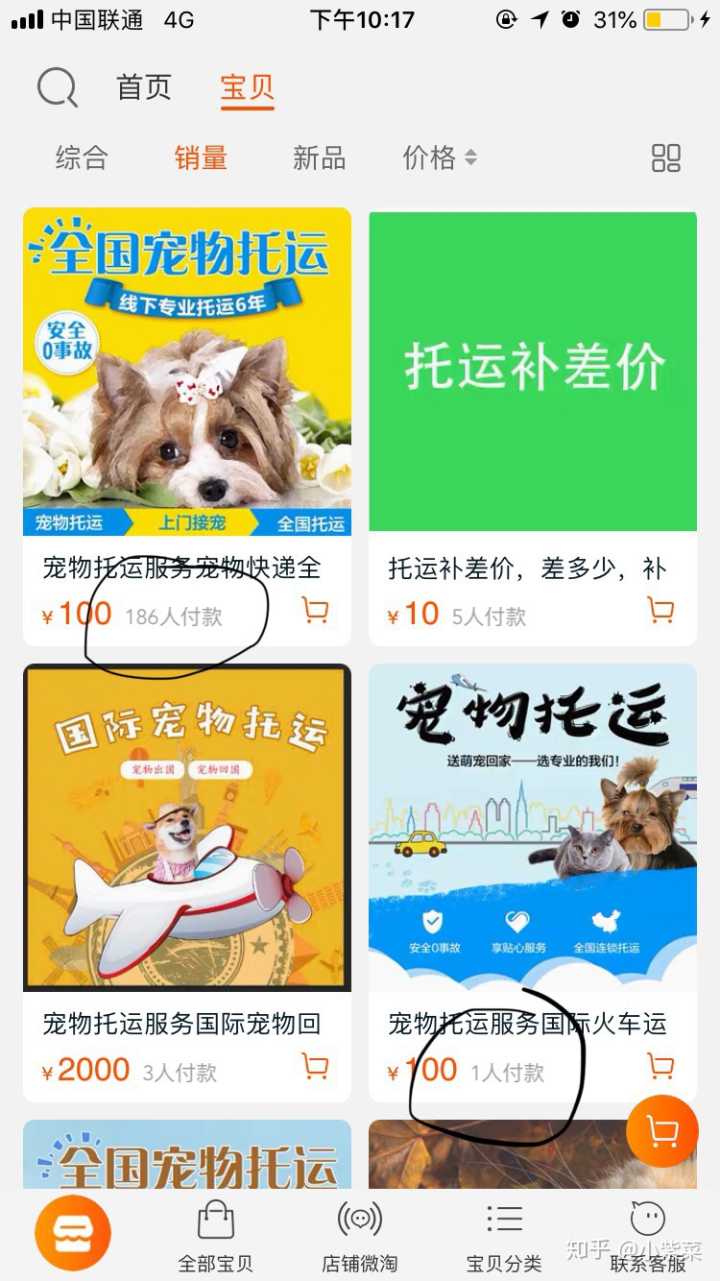The width and height of the screenshot is (720, 1281).
Task: Open the floating orange shopping cart
Action: tap(661, 1131)
